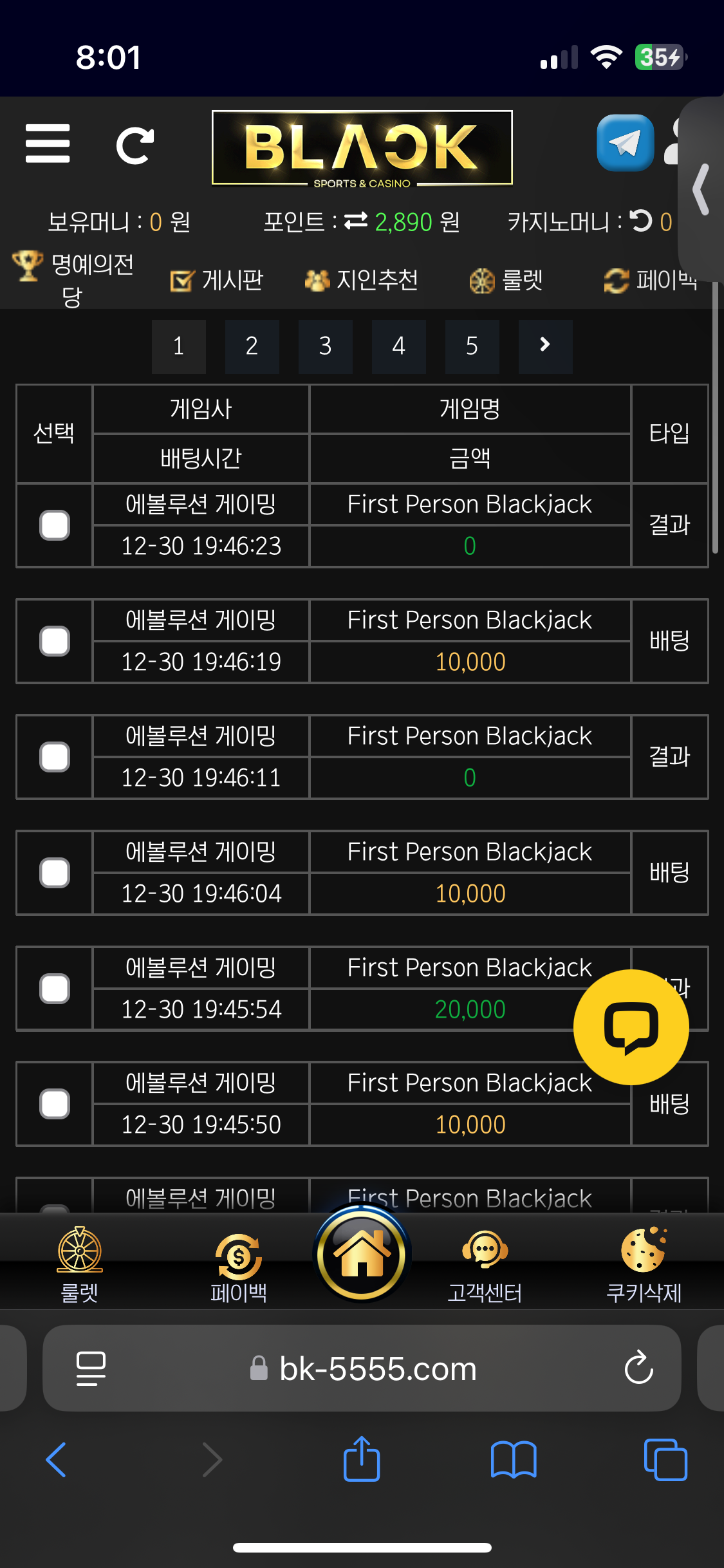
Task: Go to page 2 of betting history
Action: click(x=252, y=346)
